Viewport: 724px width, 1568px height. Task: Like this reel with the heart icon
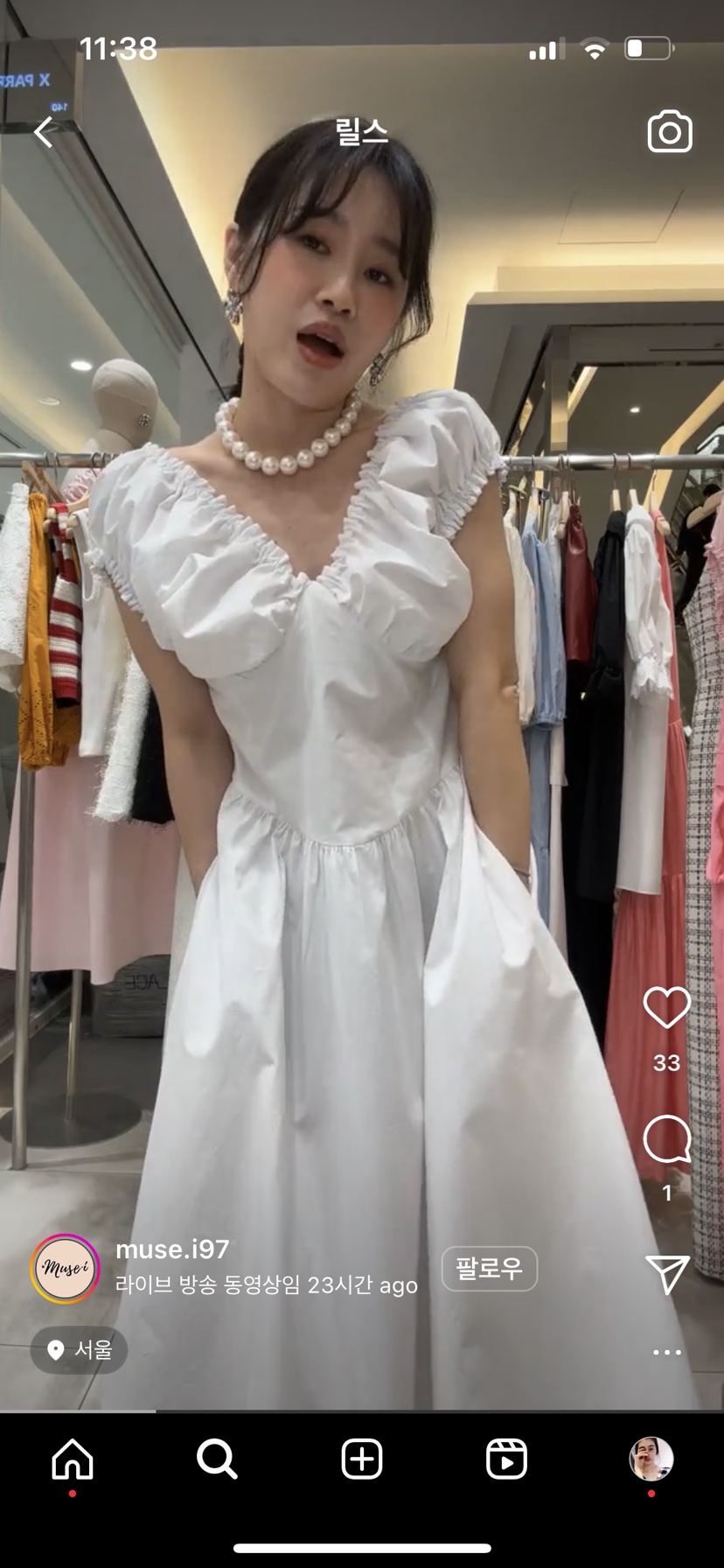(x=666, y=1007)
